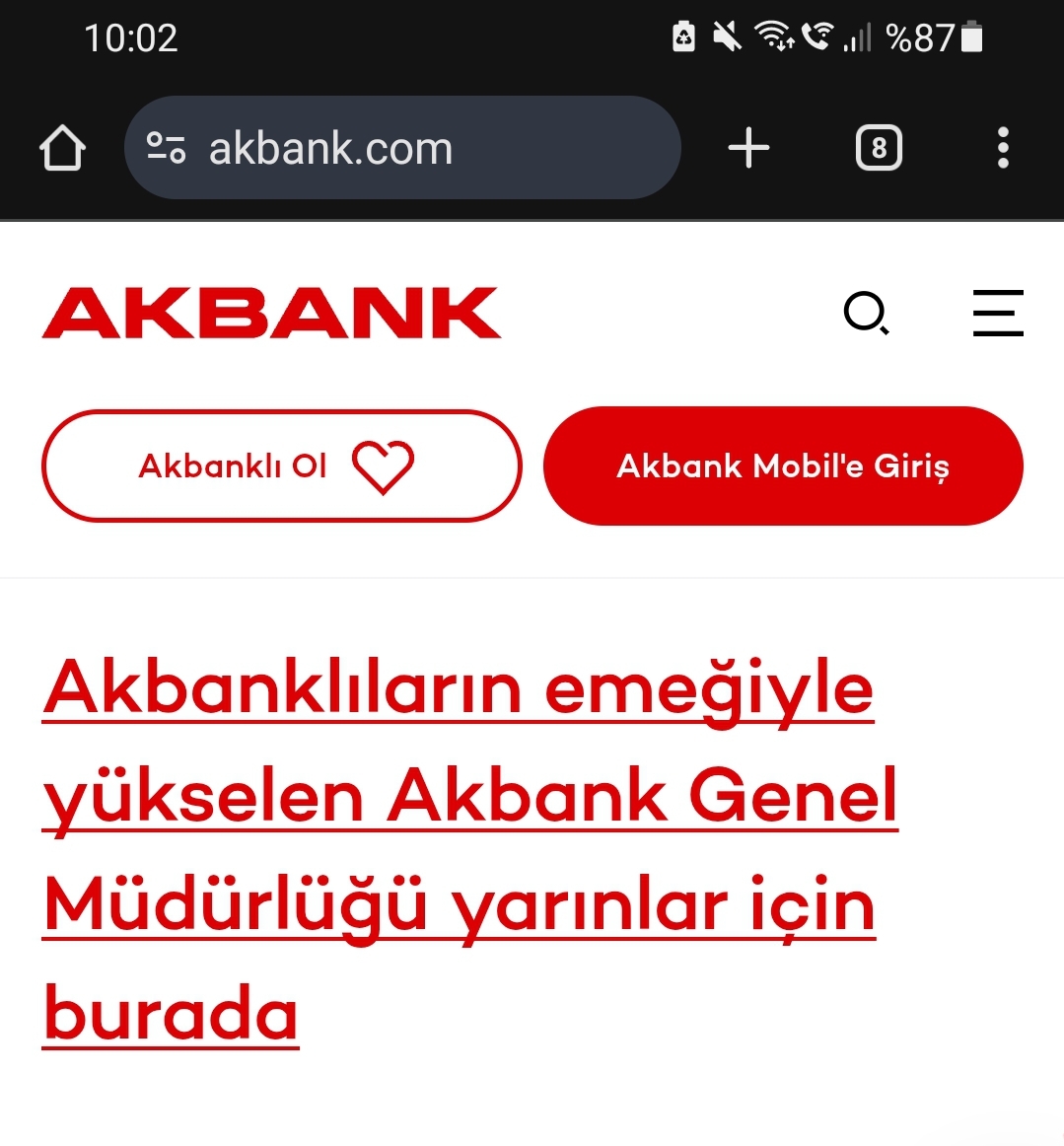This screenshot has height=1146, width=1064.
Task: Open the Akbank hamburger menu
Action: (x=998, y=314)
